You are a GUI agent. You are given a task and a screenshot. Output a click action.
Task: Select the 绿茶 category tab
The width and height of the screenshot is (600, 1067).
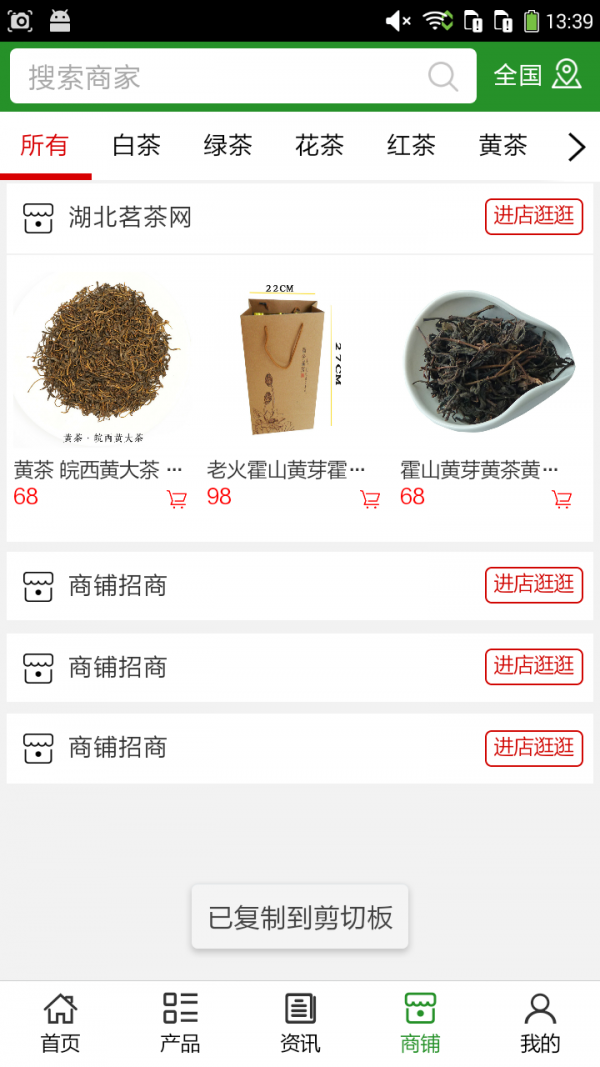(x=228, y=146)
